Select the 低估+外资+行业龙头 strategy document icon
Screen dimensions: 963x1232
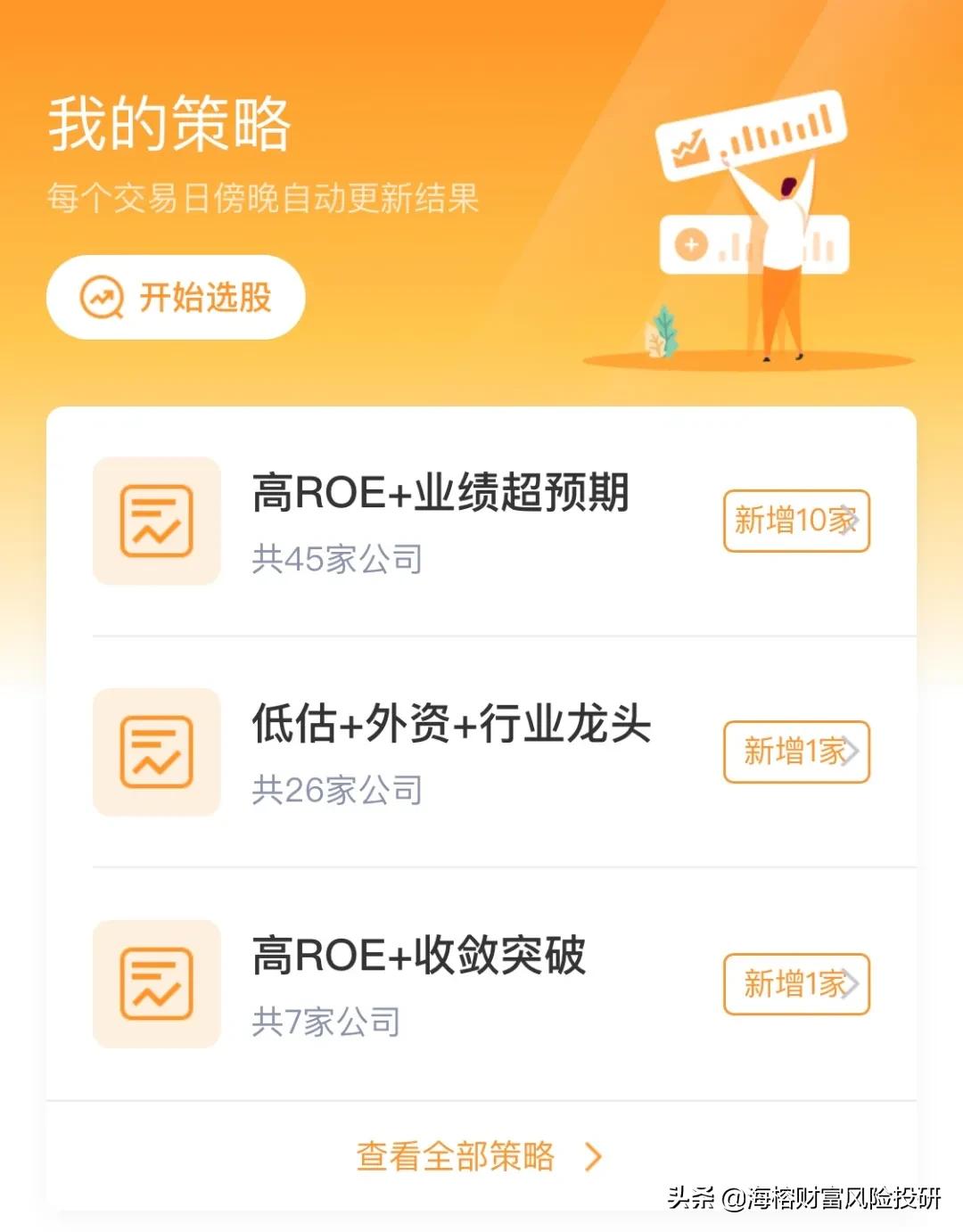pos(156,752)
